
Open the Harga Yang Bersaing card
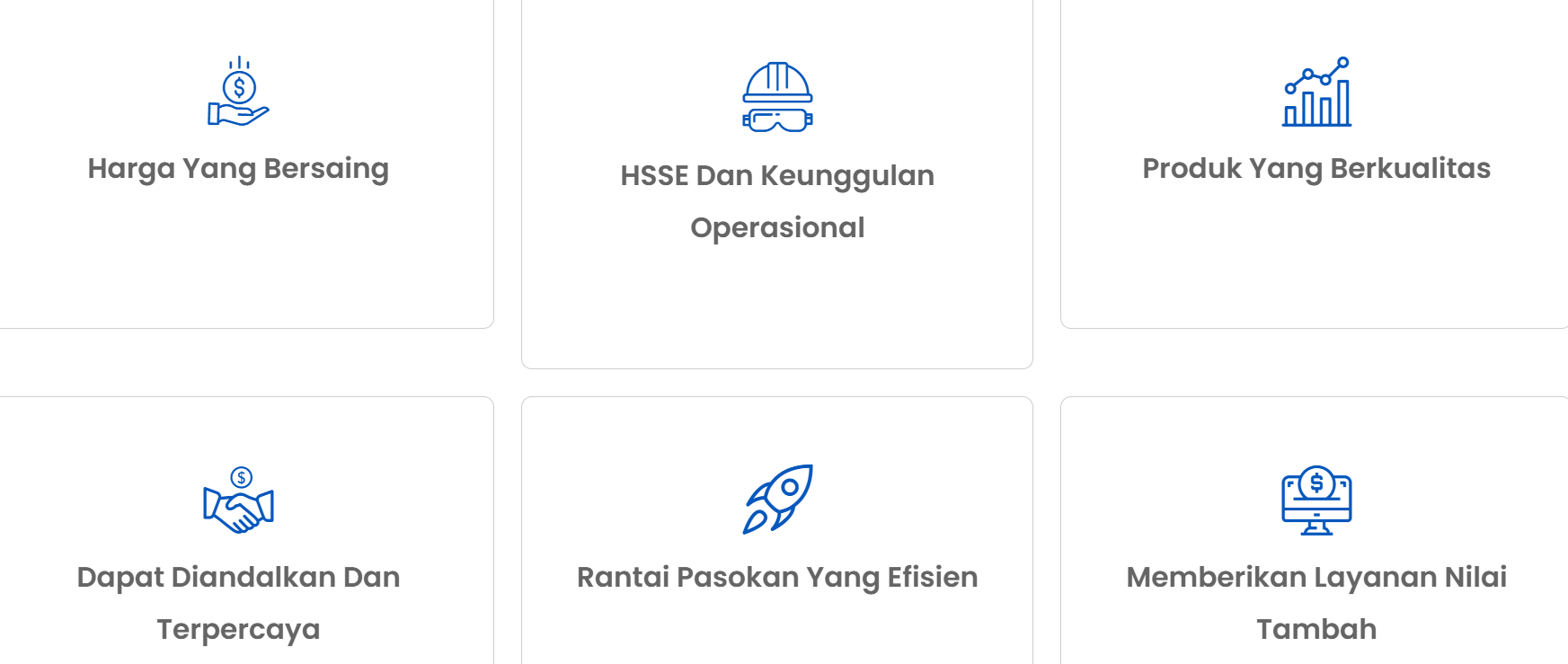(238, 168)
